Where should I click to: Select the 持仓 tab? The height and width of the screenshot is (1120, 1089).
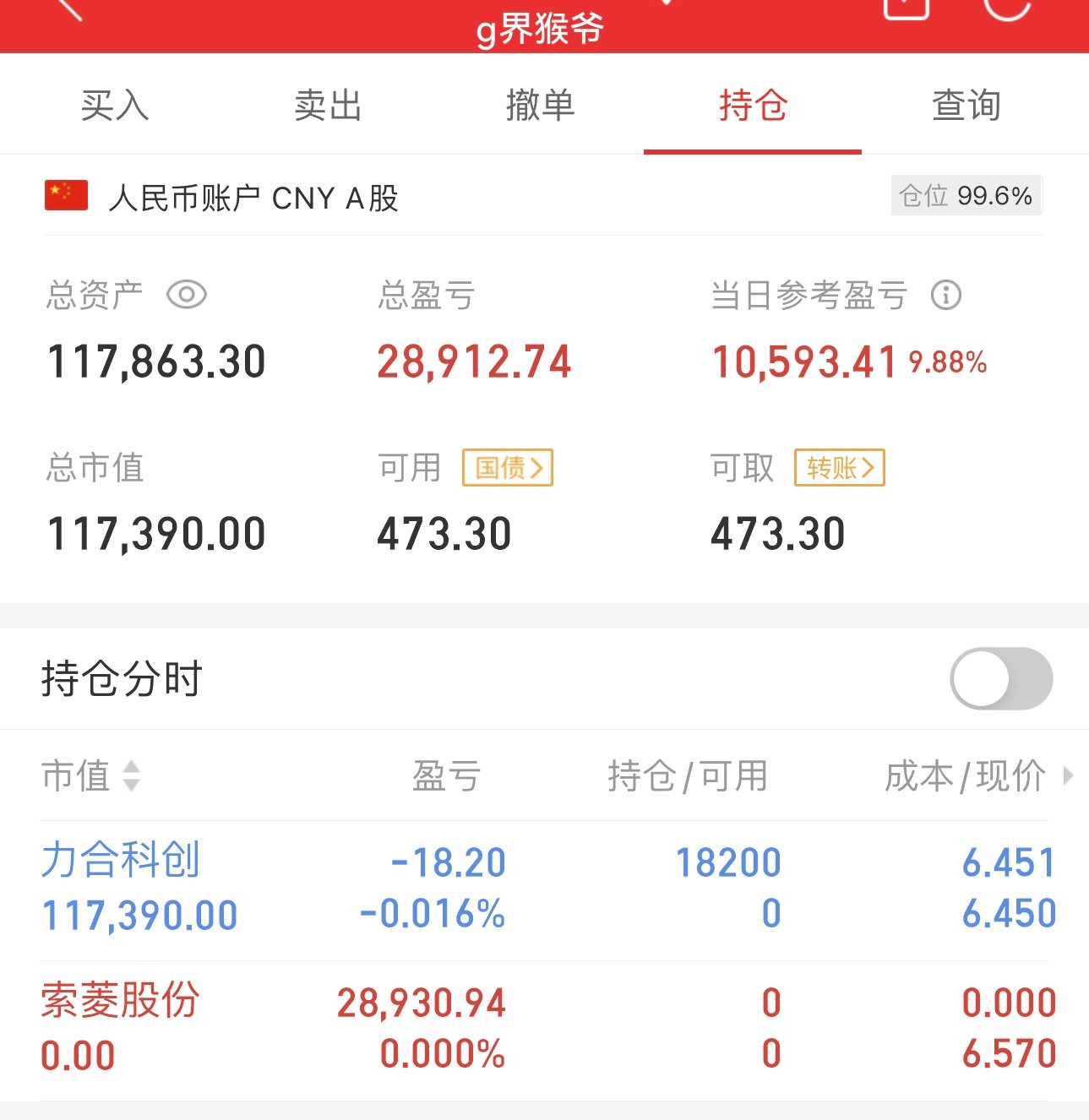(x=753, y=106)
